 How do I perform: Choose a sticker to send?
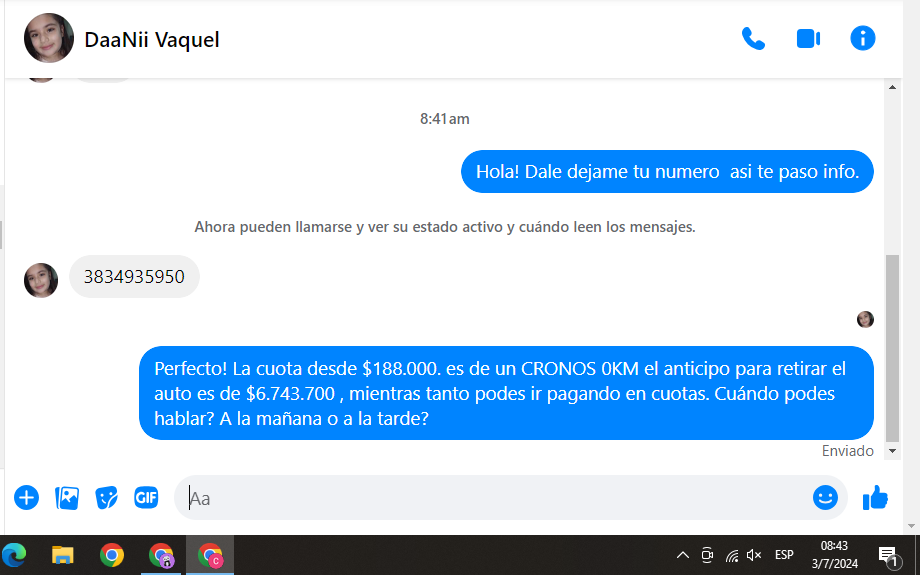click(107, 497)
